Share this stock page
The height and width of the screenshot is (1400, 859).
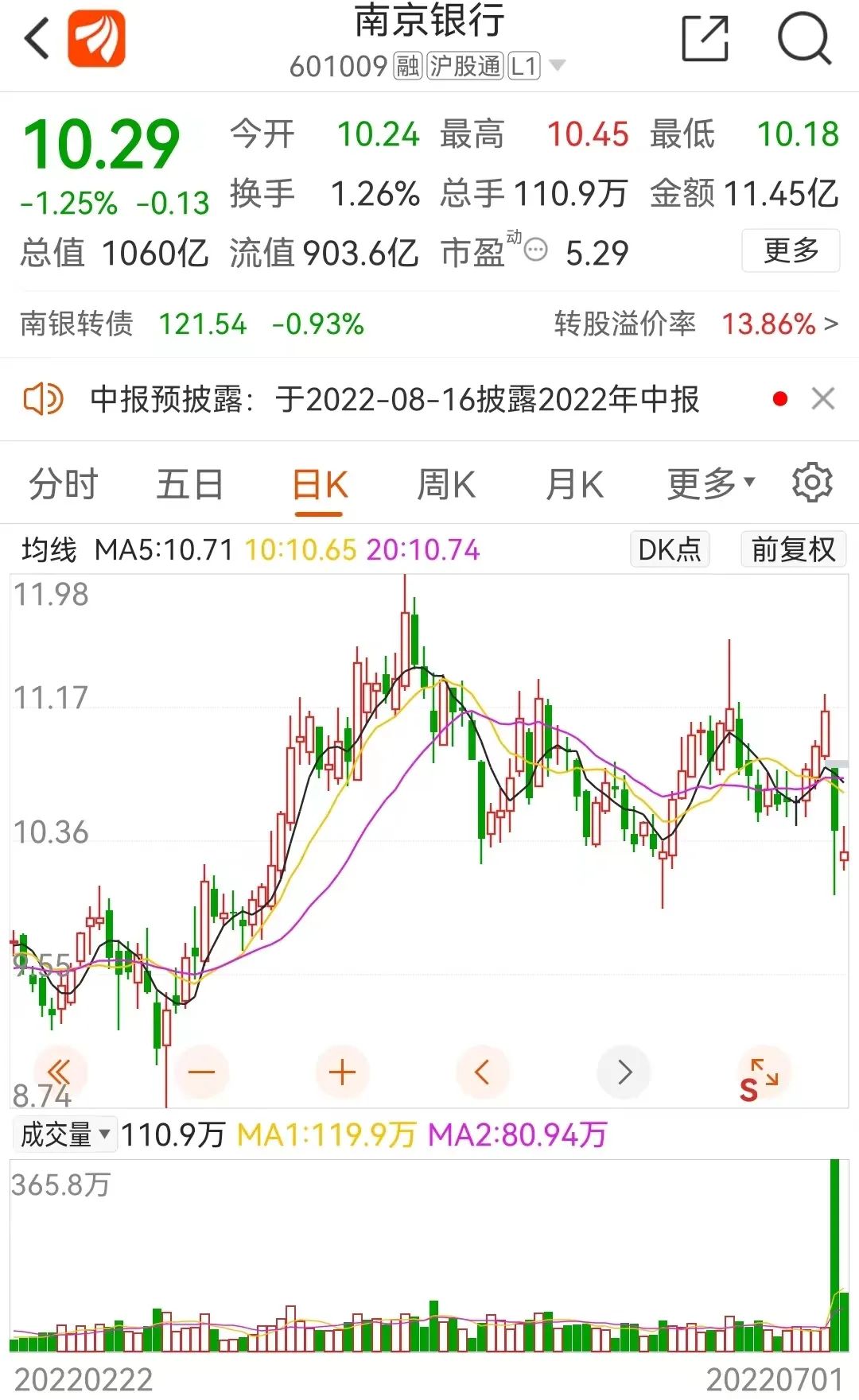(x=705, y=38)
